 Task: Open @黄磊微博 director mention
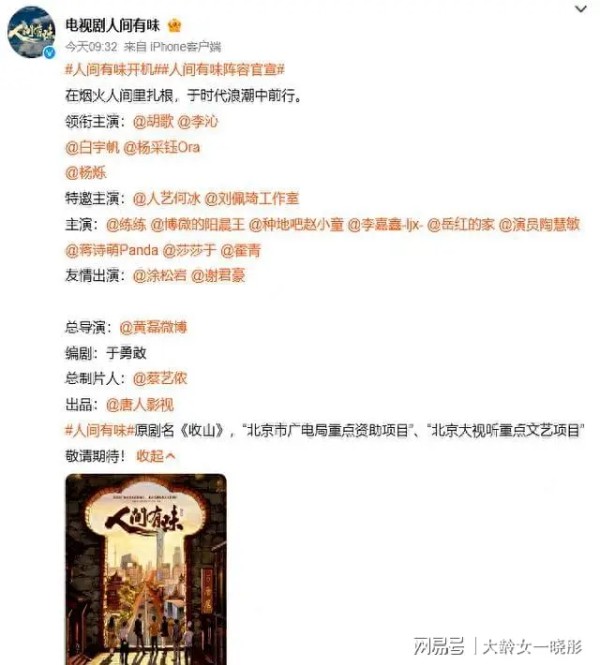[x=153, y=327]
